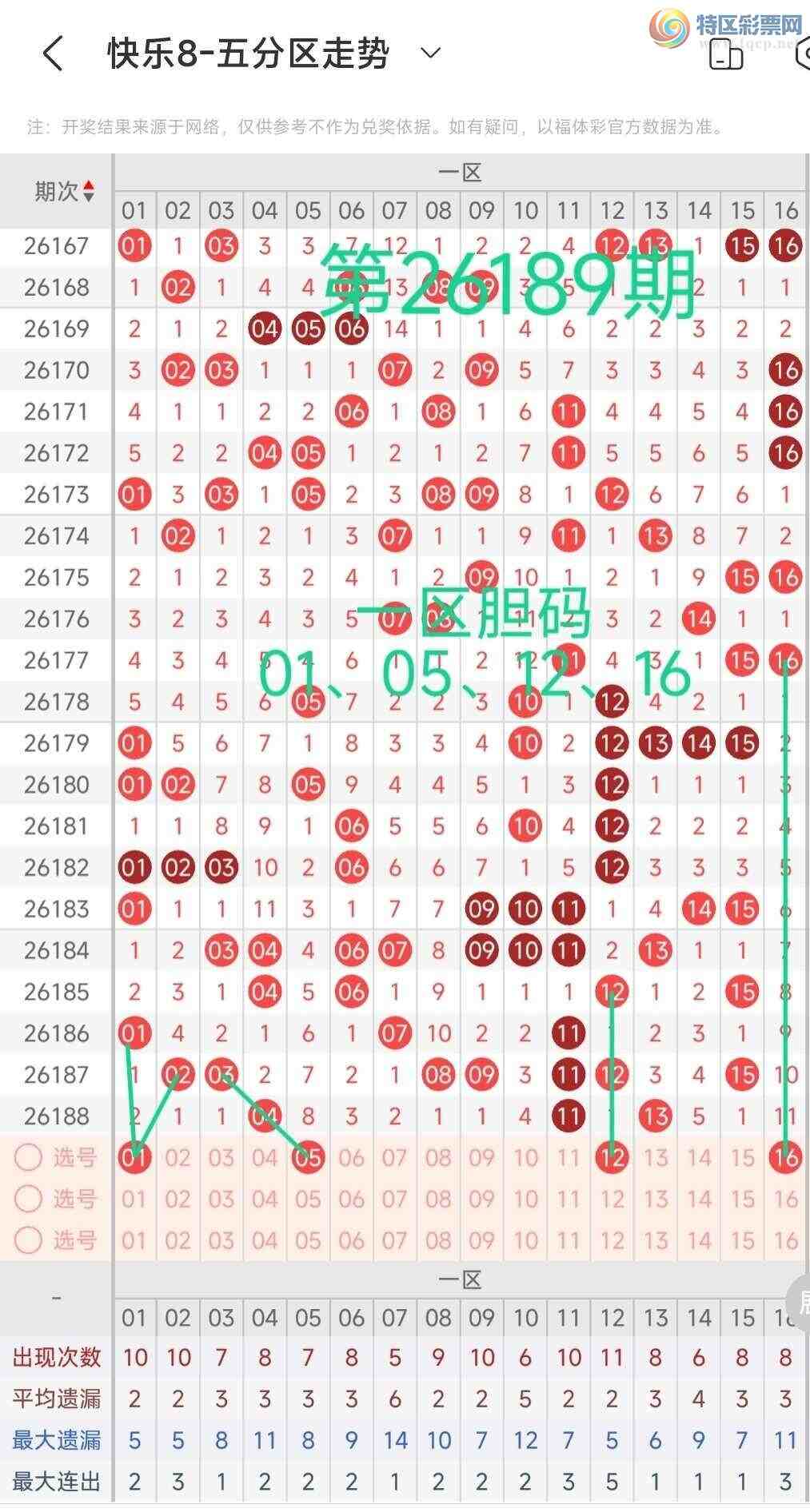This screenshot has height=1512, width=810.
Task: Expand the 快乐8-五分区走势 title dropdown
Action: (x=431, y=54)
